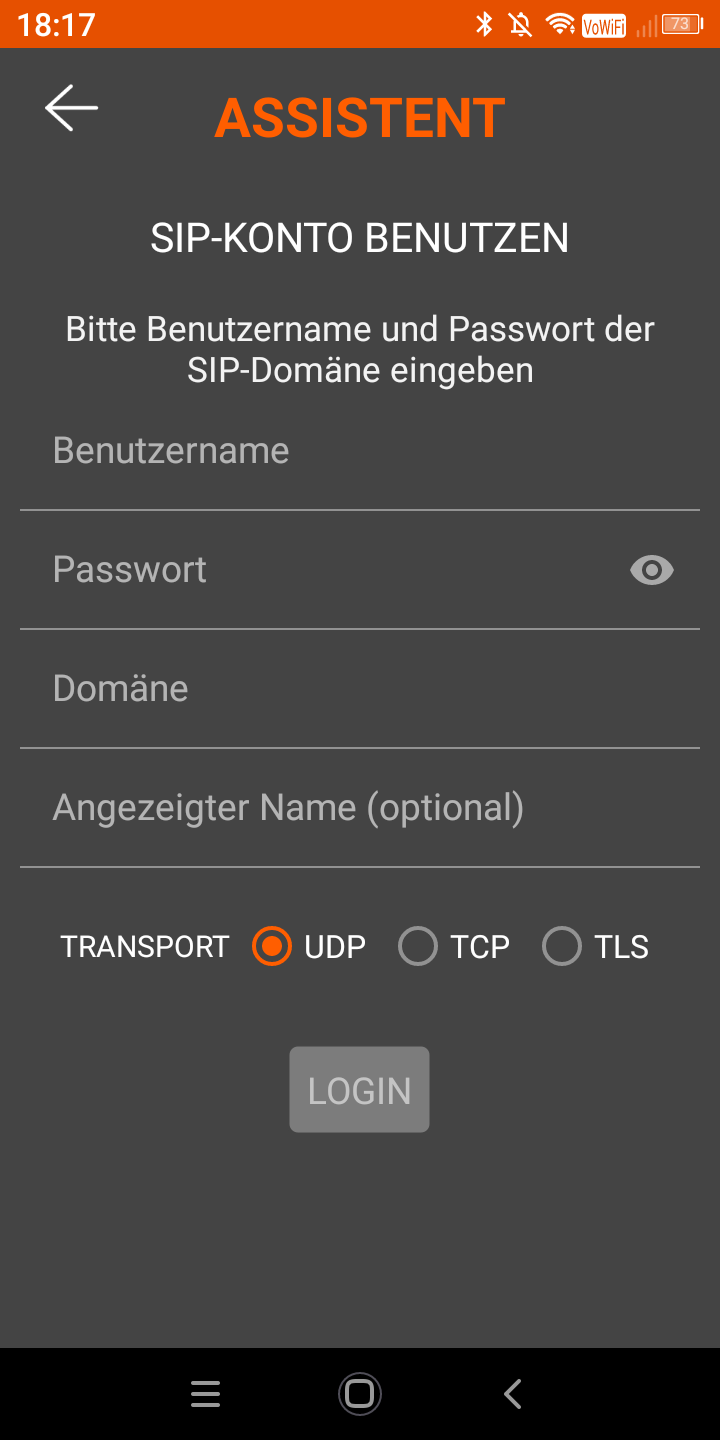Focus the Benutzername field
This screenshot has height=1440, width=720.
tap(360, 451)
